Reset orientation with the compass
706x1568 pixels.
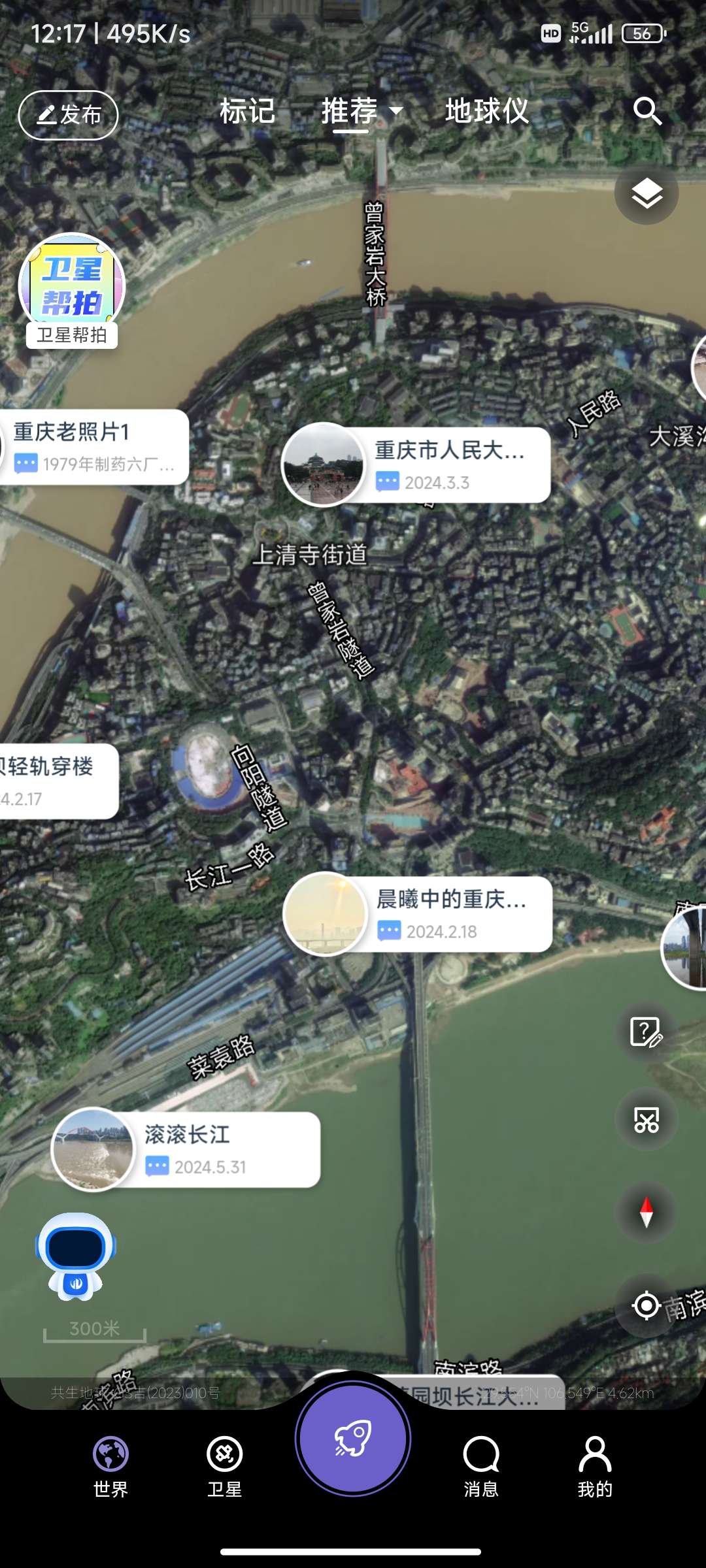(x=647, y=1213)
